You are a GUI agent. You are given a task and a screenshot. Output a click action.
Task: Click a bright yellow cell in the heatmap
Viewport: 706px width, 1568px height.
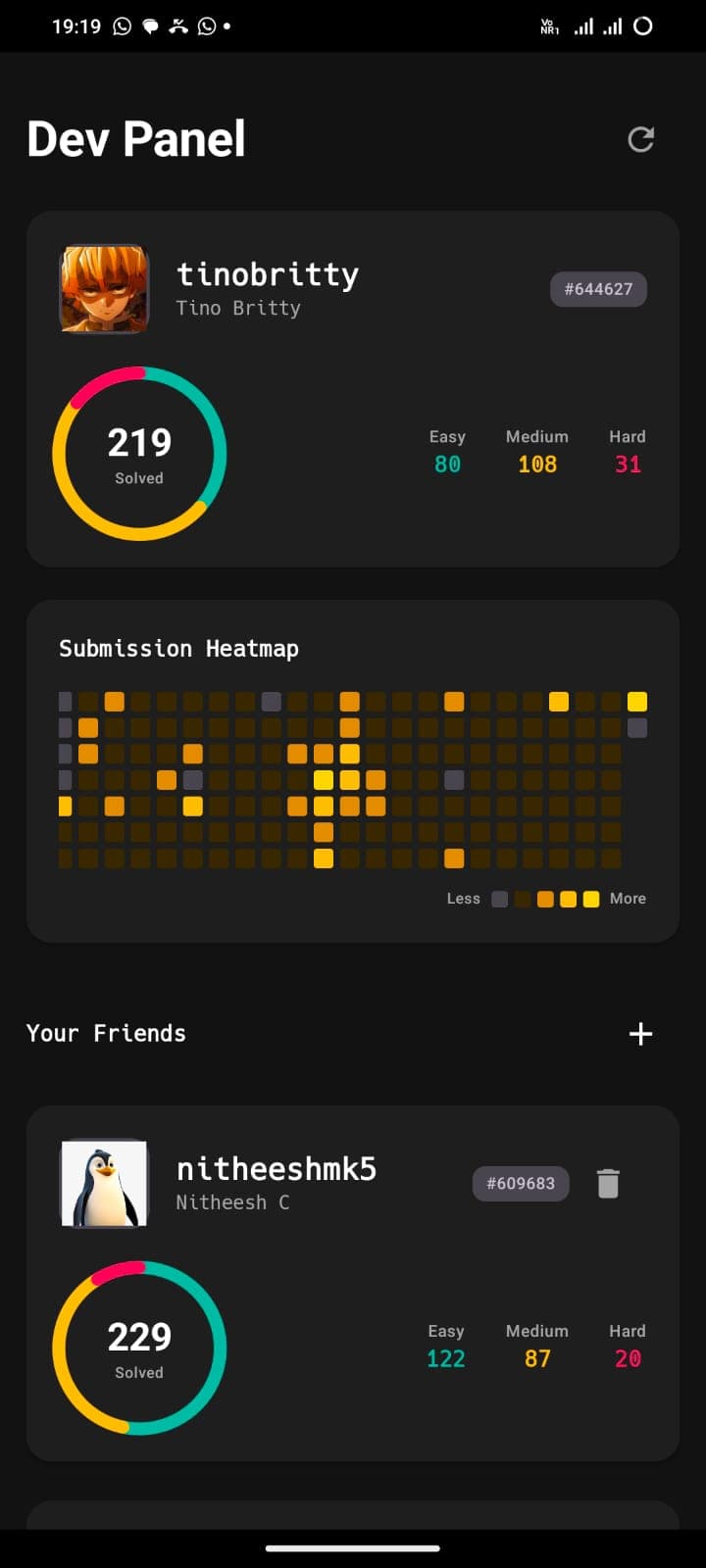(322, 779)
